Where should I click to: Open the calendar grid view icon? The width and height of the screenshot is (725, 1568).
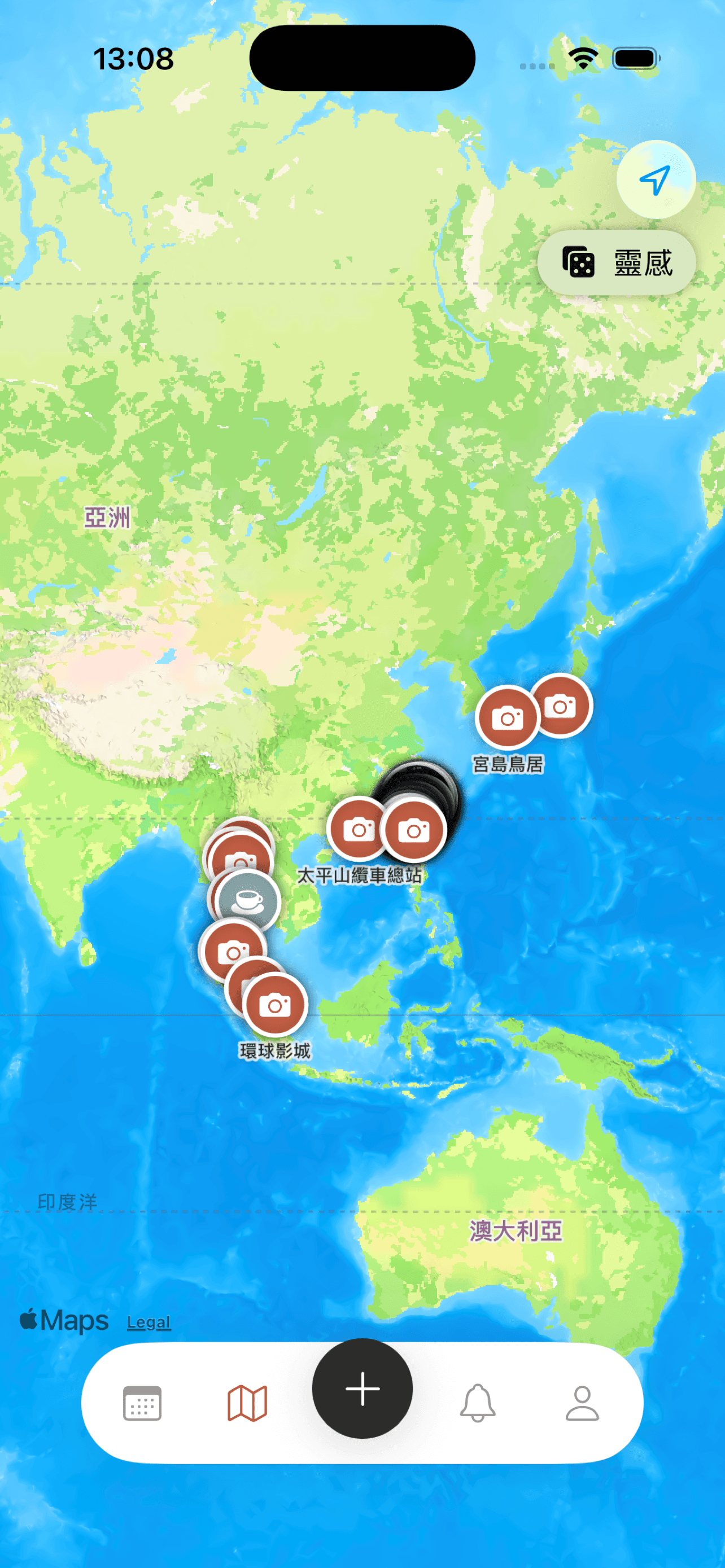pos(143,1403)
